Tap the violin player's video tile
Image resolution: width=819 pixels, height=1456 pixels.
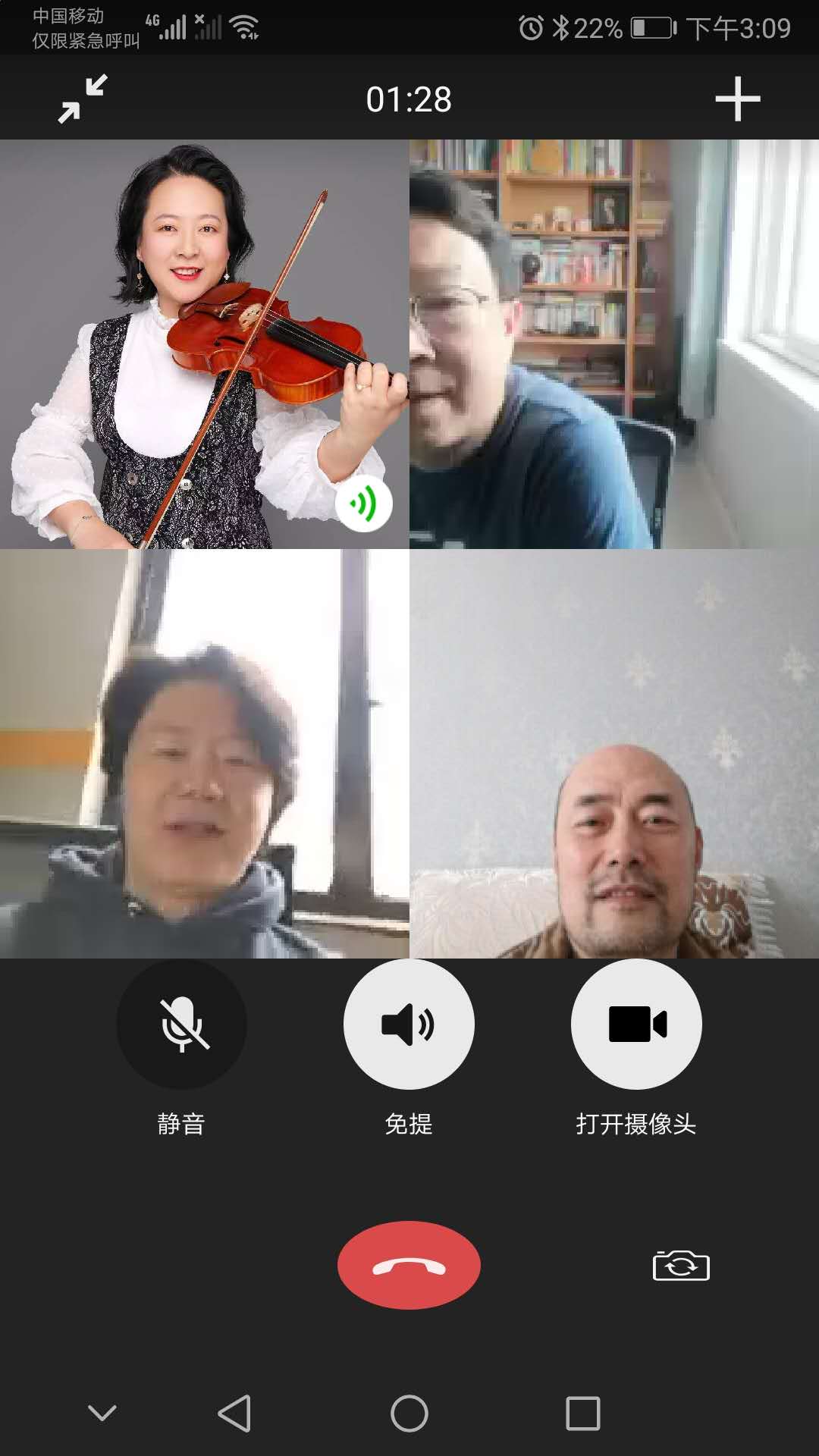[204, 344]
